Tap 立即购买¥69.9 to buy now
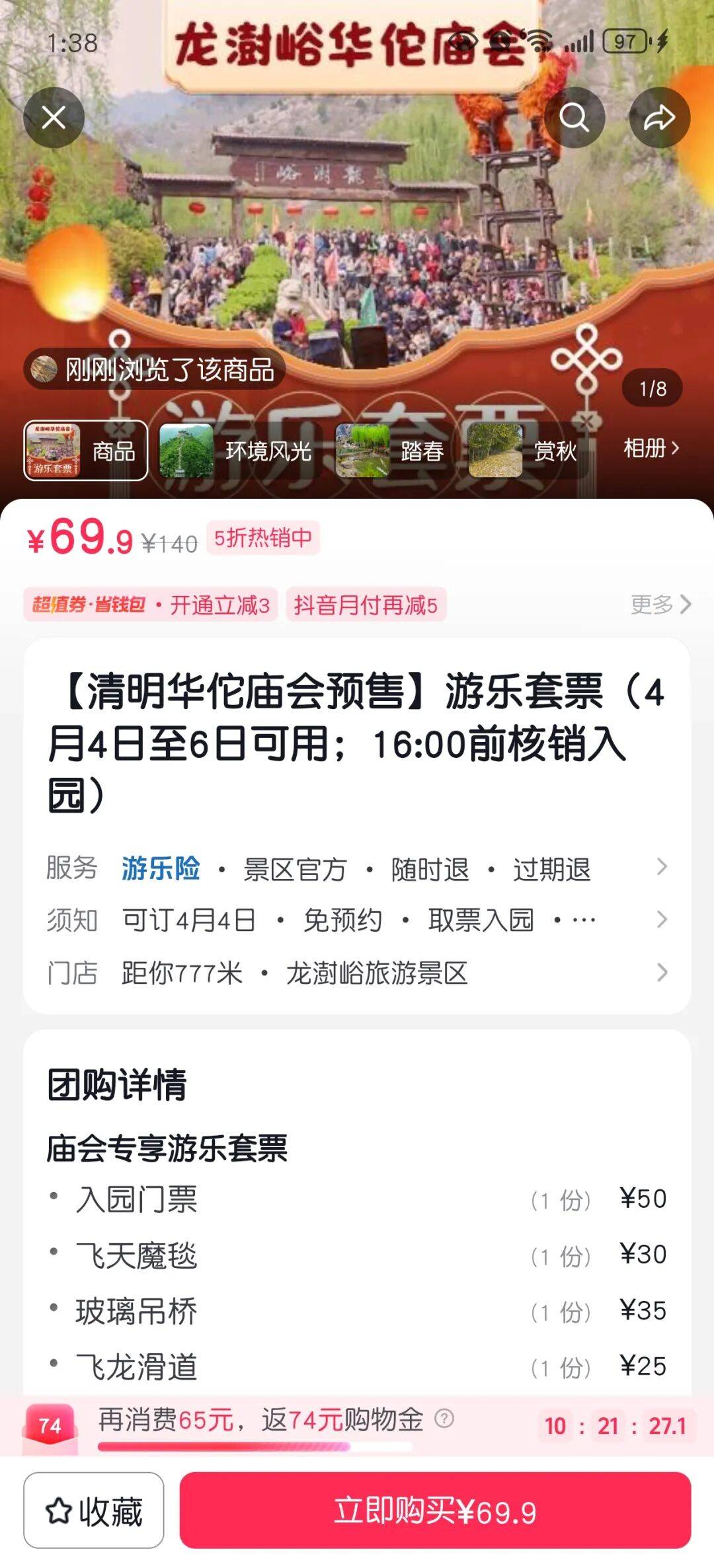Viewport: 714px width, 1568px height. pos(435,1510)
